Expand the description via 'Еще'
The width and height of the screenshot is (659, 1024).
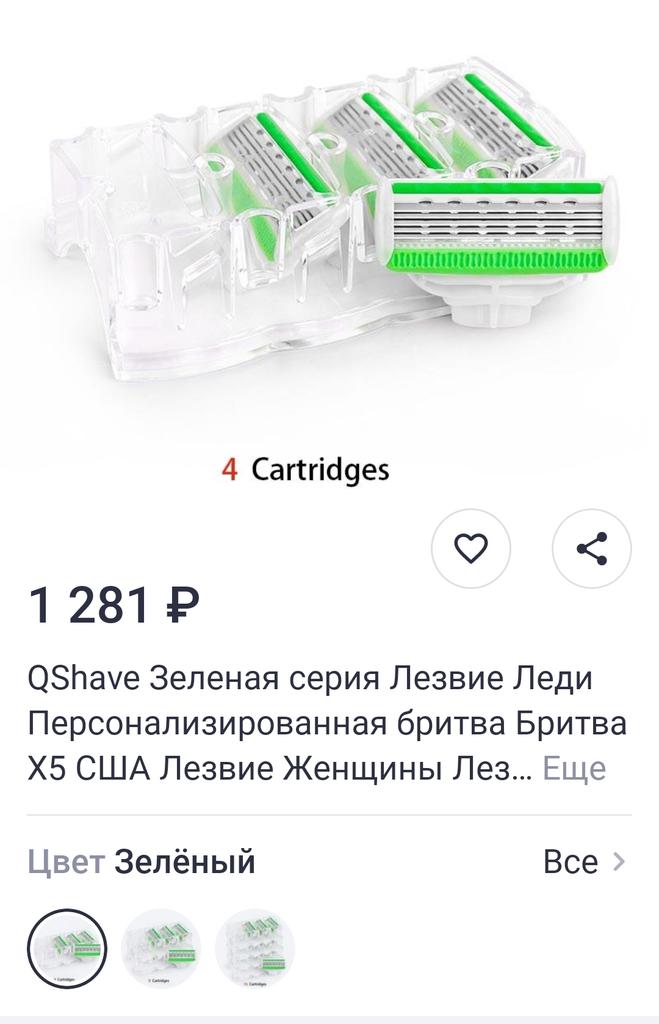tap(574, 769)
